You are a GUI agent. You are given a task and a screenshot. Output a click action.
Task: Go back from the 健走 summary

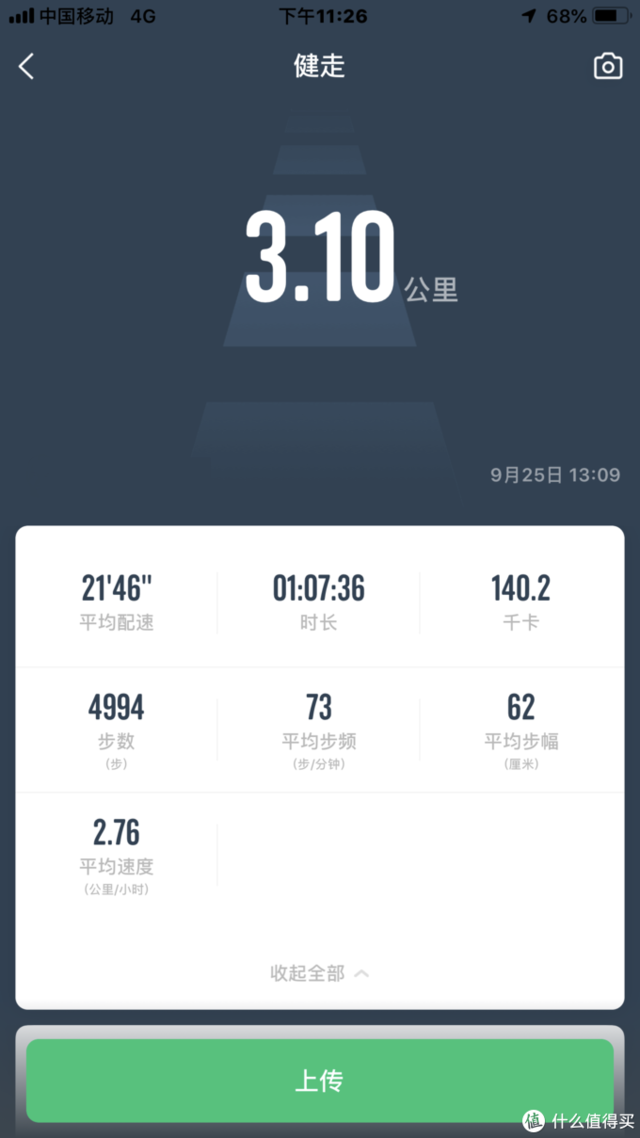point(26,67)
